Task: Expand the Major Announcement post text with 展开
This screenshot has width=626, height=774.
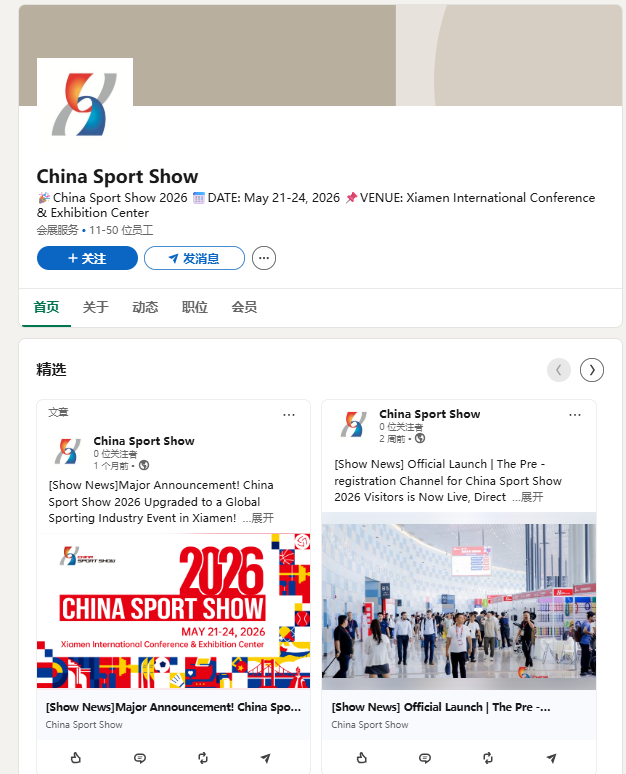Action: tap(262, 518)
